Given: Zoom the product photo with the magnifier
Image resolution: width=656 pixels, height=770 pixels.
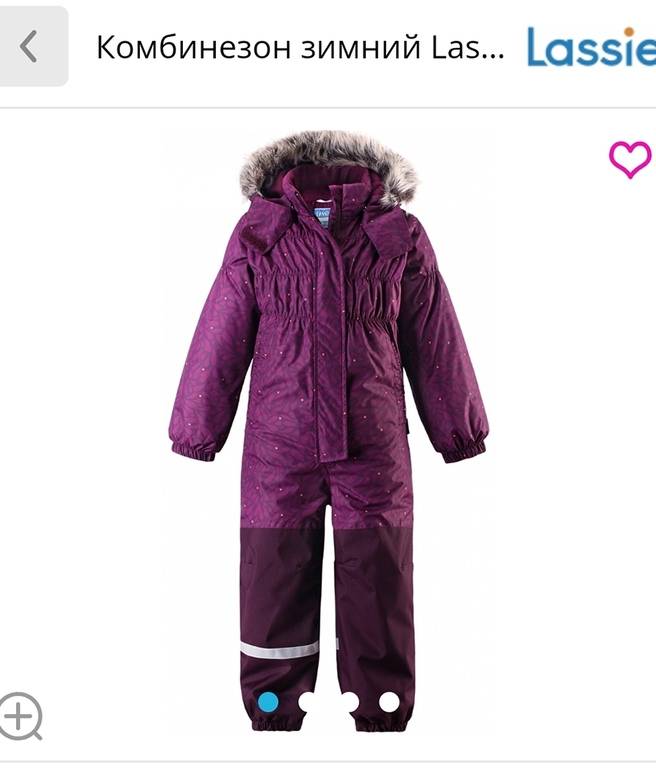Looking at the screenshot, I should [21, 716].
